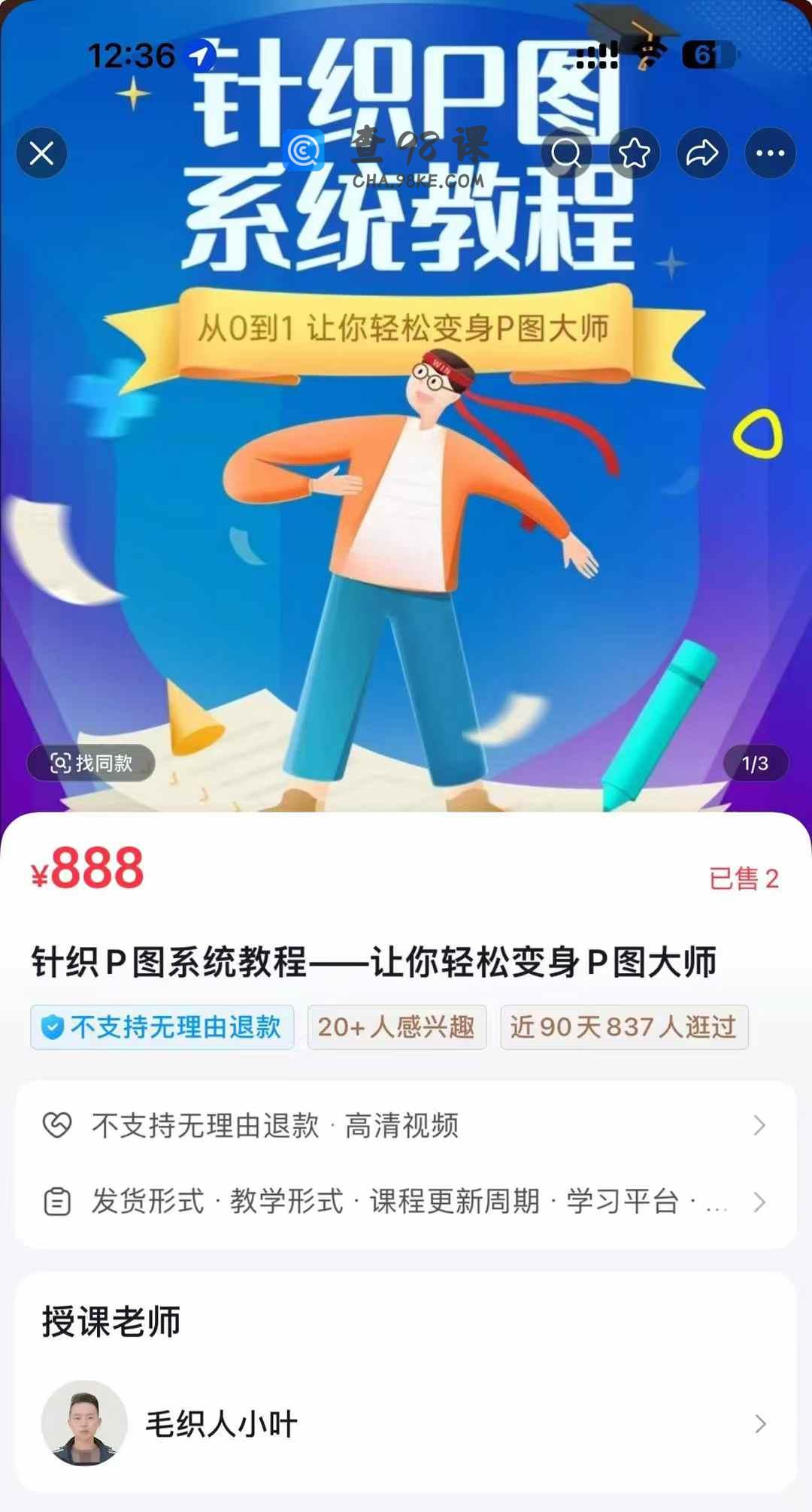
Task: Tap 找同款 to find similar items
Action: (x=91, y=764)
